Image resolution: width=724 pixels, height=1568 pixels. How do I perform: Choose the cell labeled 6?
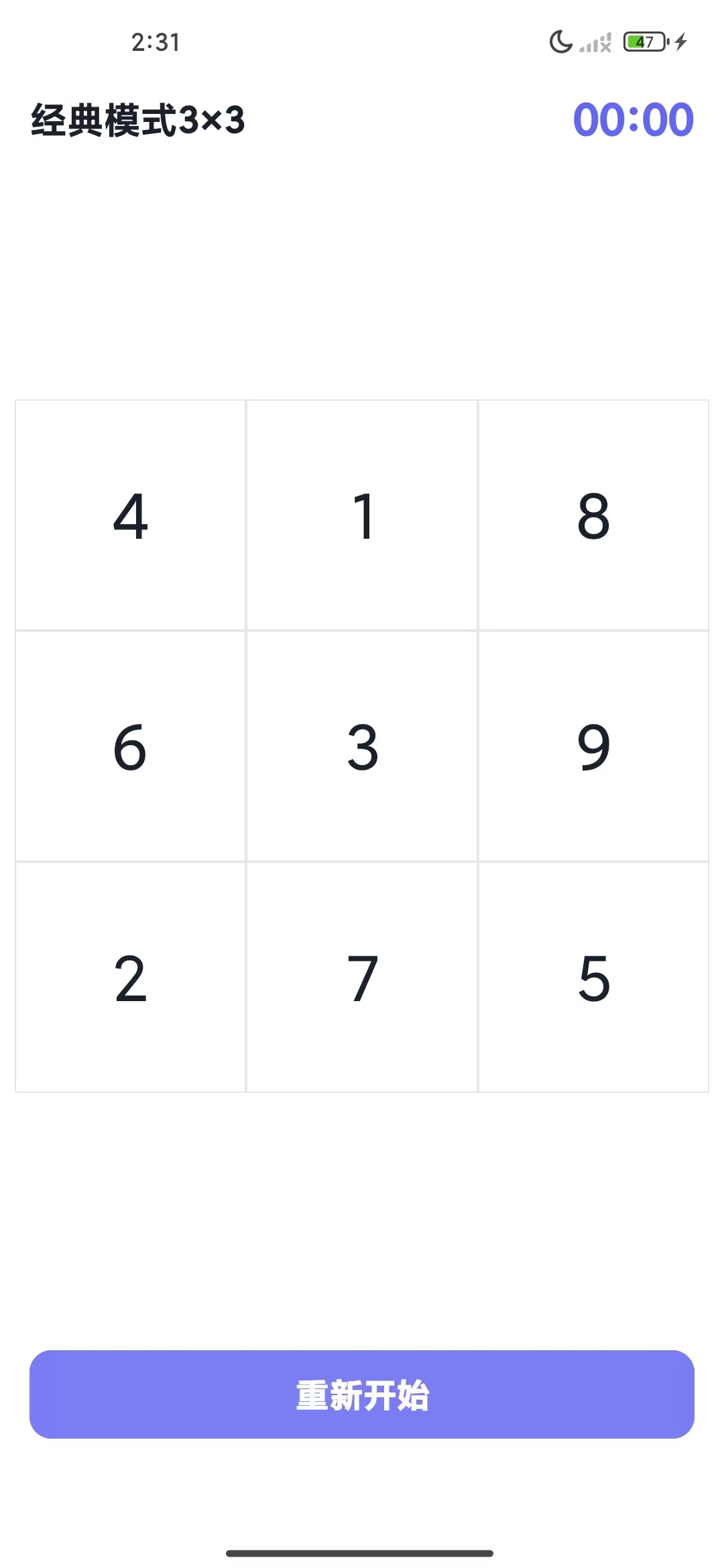pyautogui.click(x=131, y=746)
